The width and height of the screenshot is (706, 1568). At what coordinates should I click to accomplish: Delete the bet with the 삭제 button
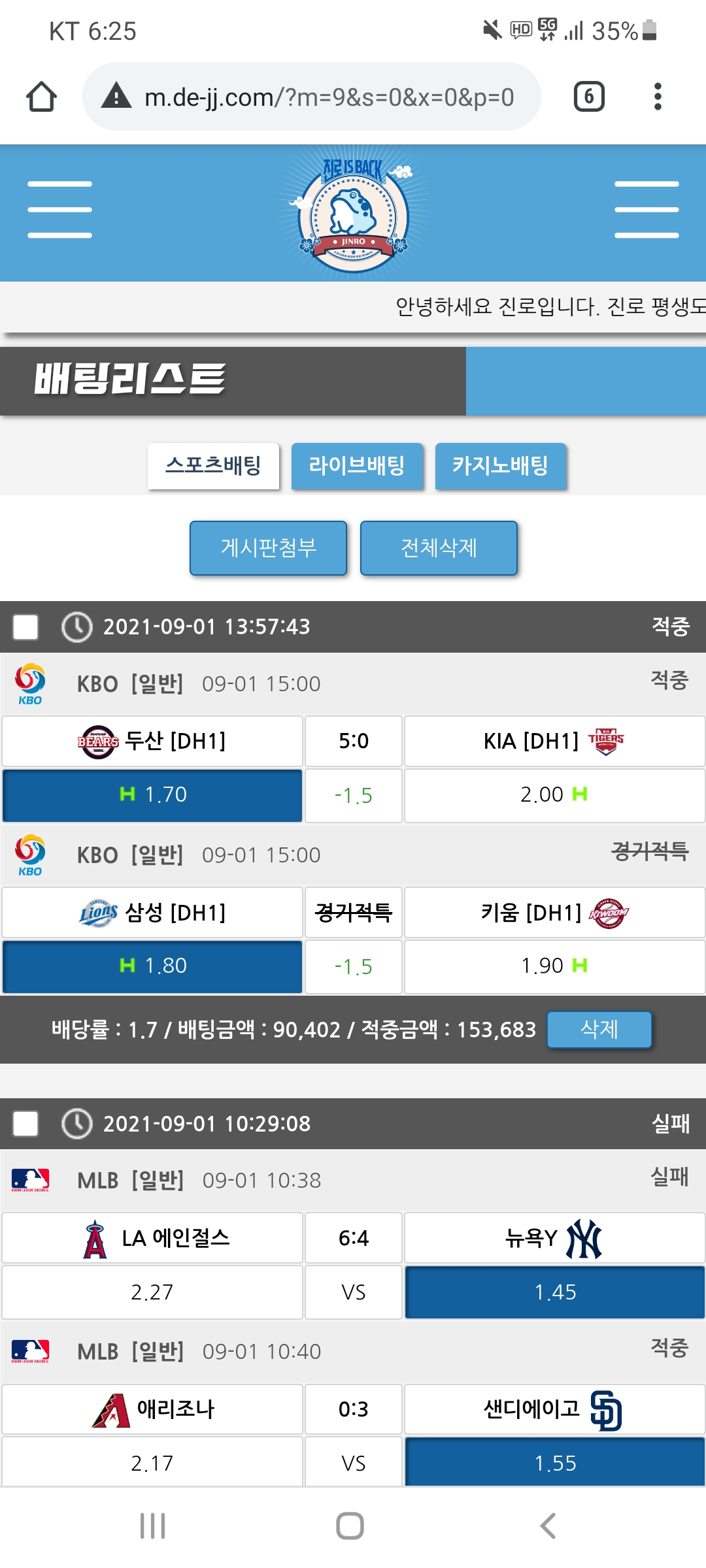pyautogui.click(x=599, y=1030)
